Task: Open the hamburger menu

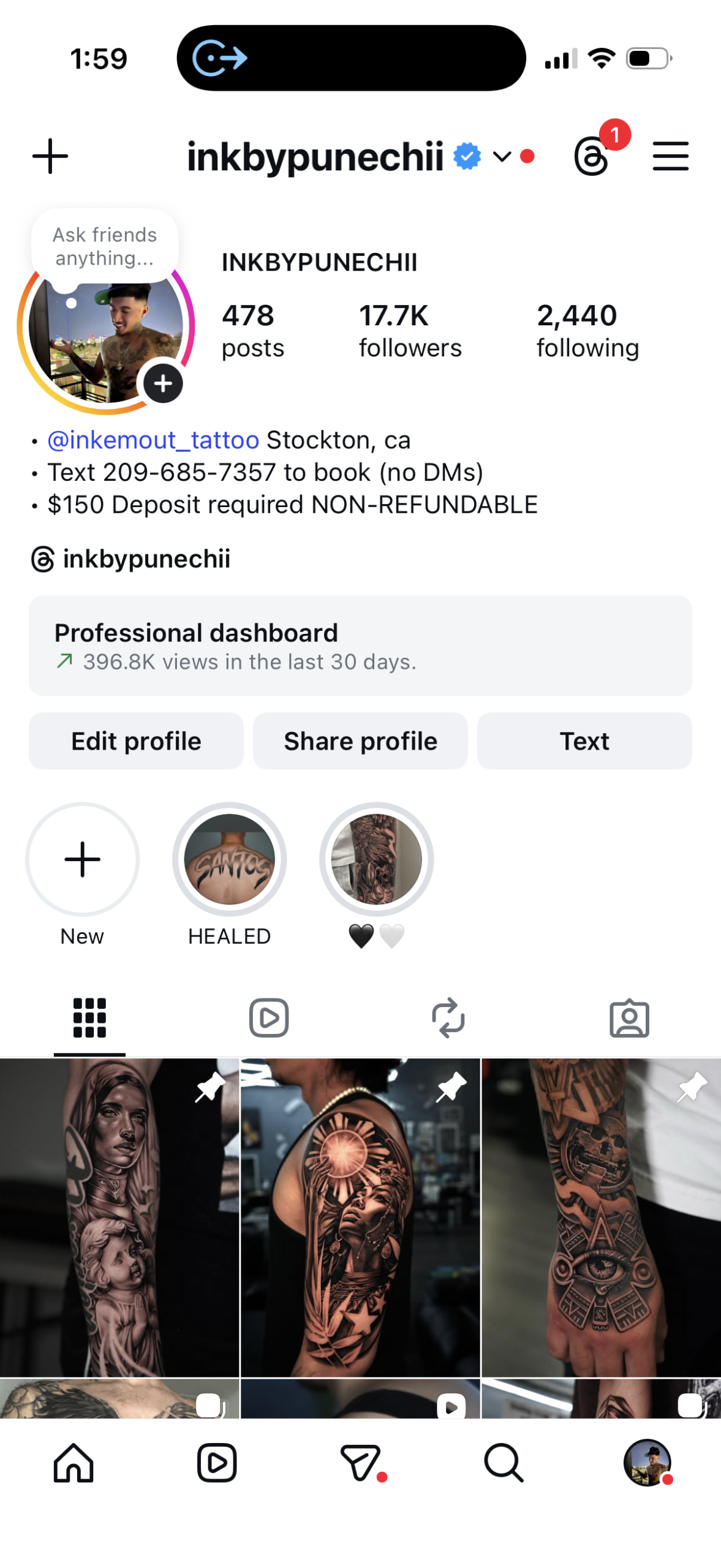Action: 670,156
